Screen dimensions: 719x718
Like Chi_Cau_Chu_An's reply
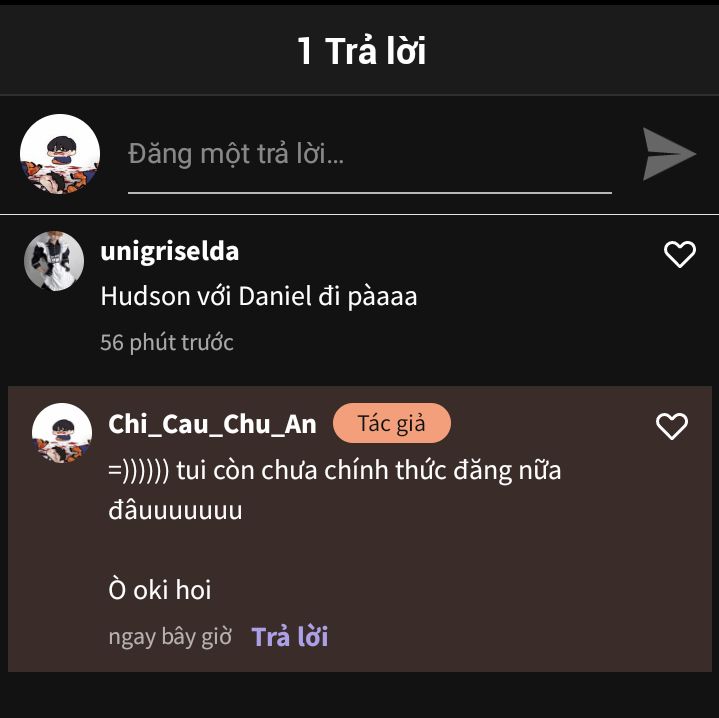[672, 427]
